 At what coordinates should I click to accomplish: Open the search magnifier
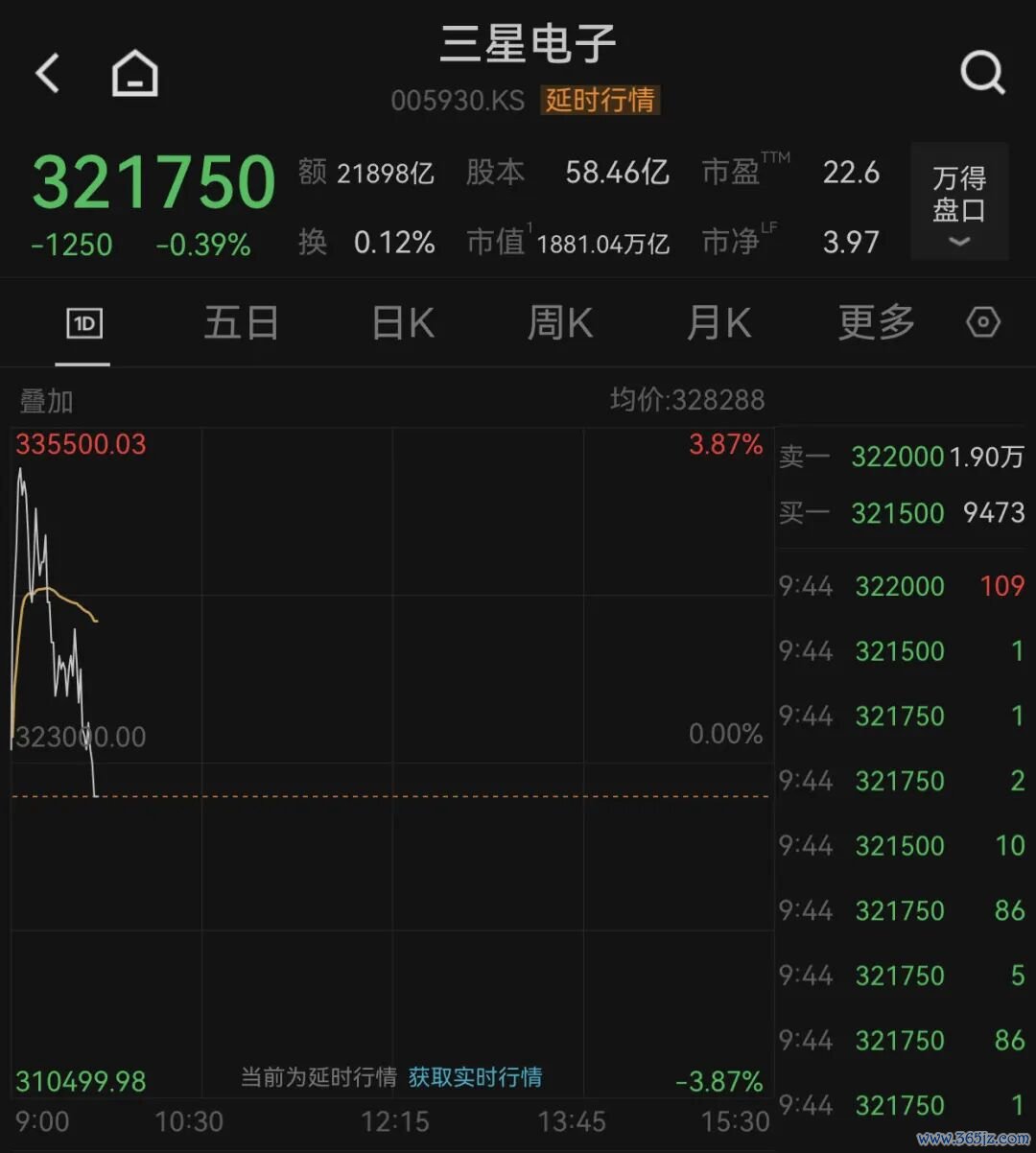coord(982,72)
